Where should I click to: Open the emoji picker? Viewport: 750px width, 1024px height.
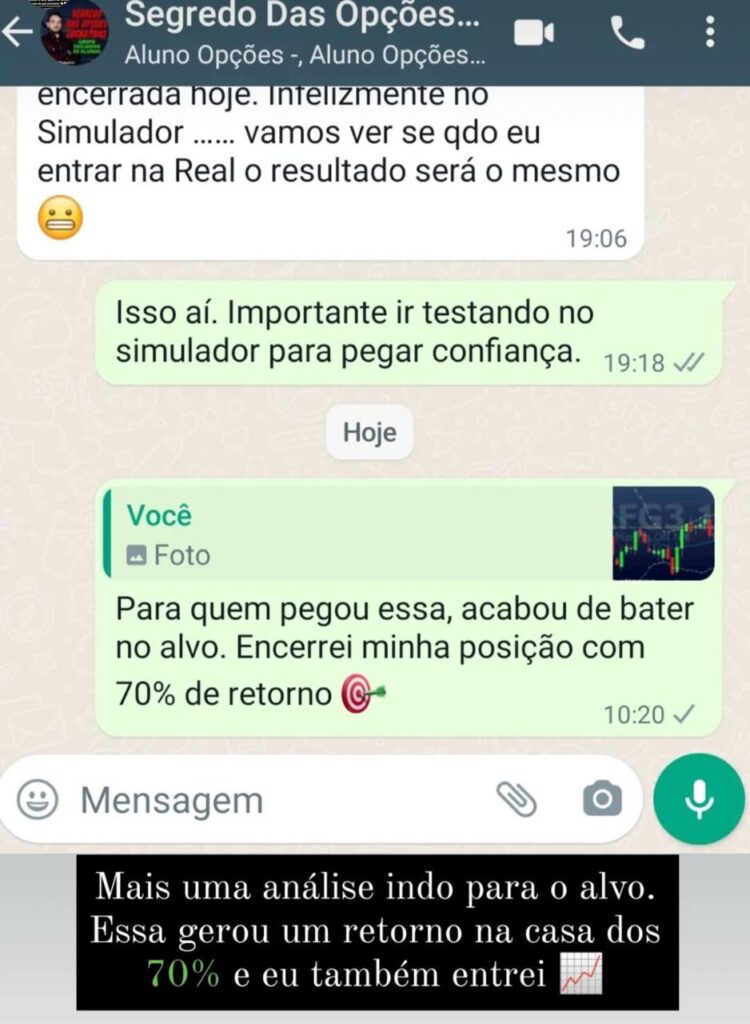coord(38,799)
